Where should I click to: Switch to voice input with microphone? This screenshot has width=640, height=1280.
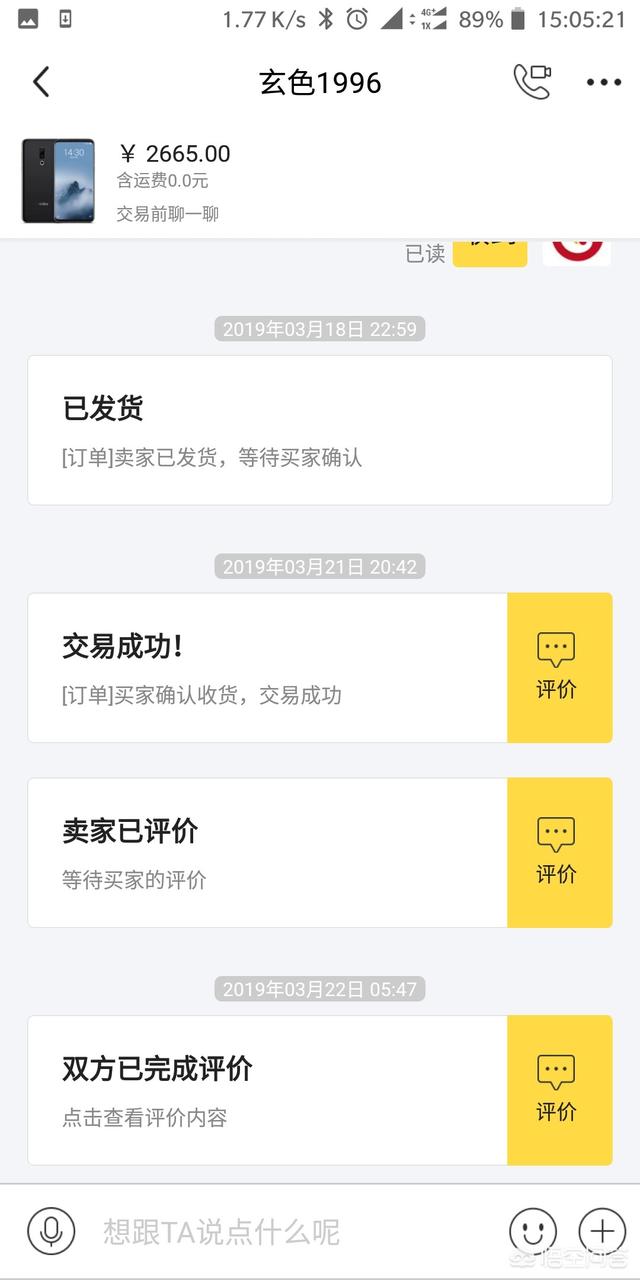click(x=50, y=1231)
